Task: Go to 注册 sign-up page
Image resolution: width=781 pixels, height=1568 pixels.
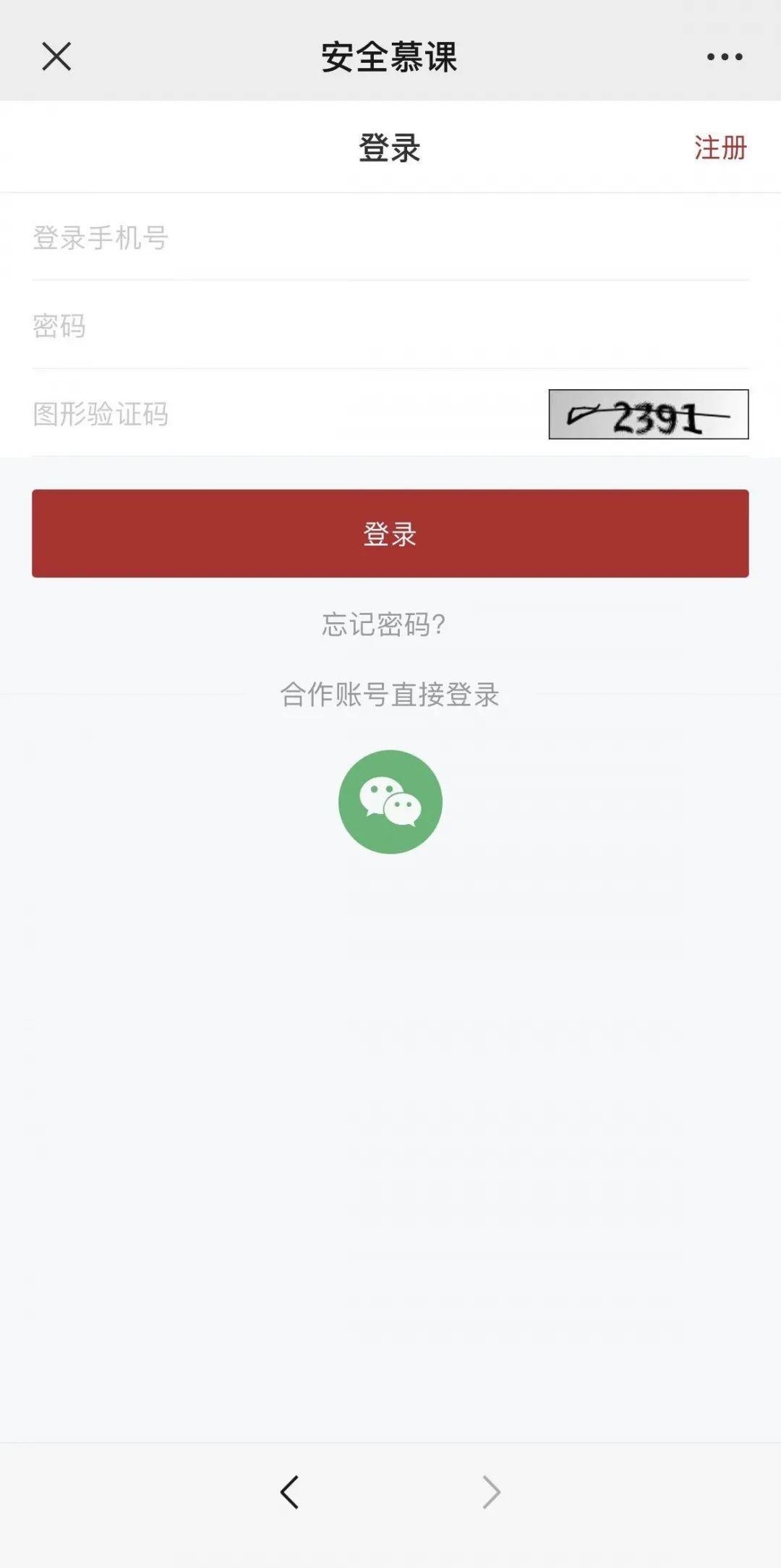Action: [x=720, y=148]
